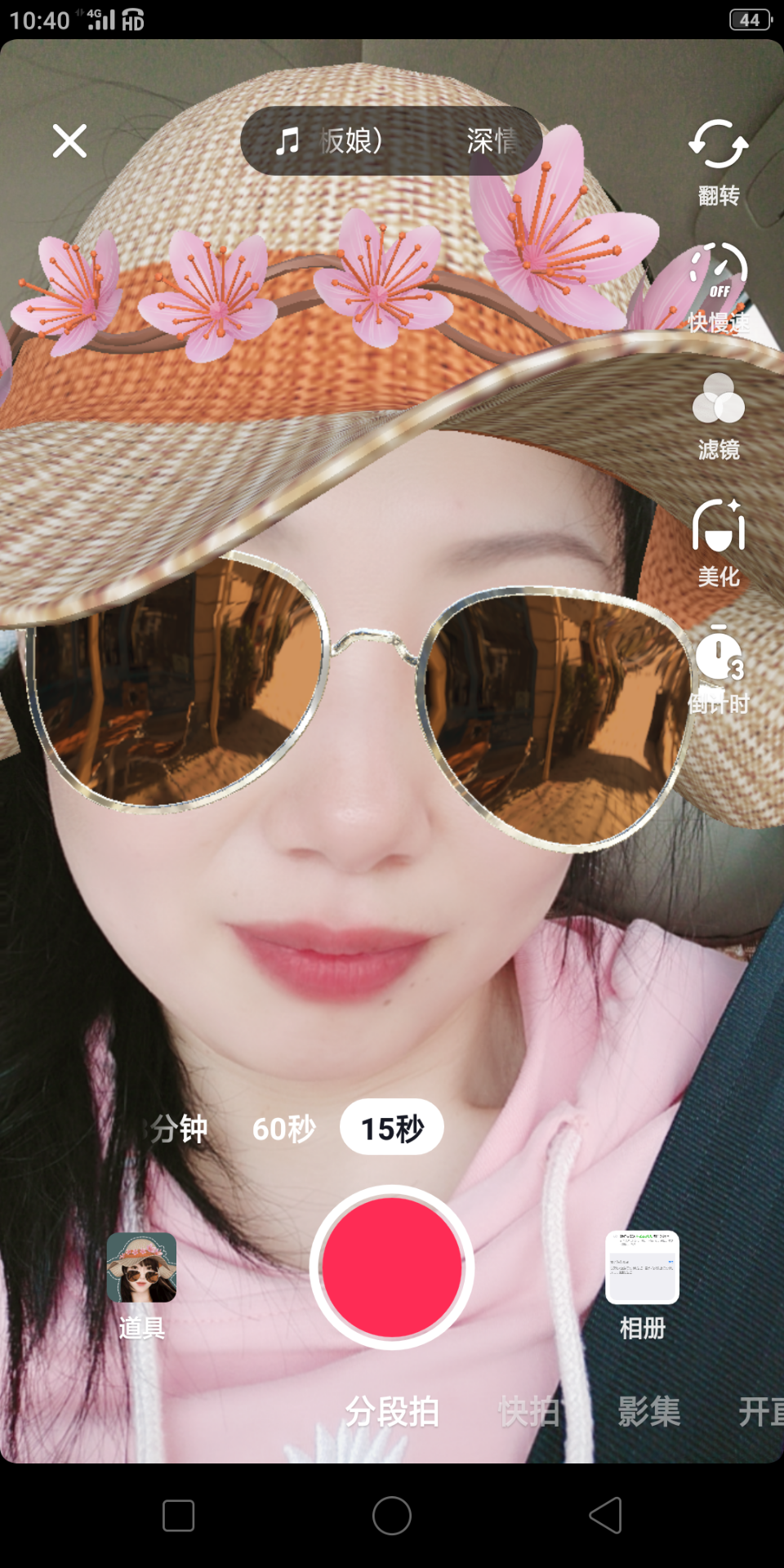Switch to 快拍 mode
Image resolution: width=784 pixels, height=1568 pixels.
coord(529,1412)
